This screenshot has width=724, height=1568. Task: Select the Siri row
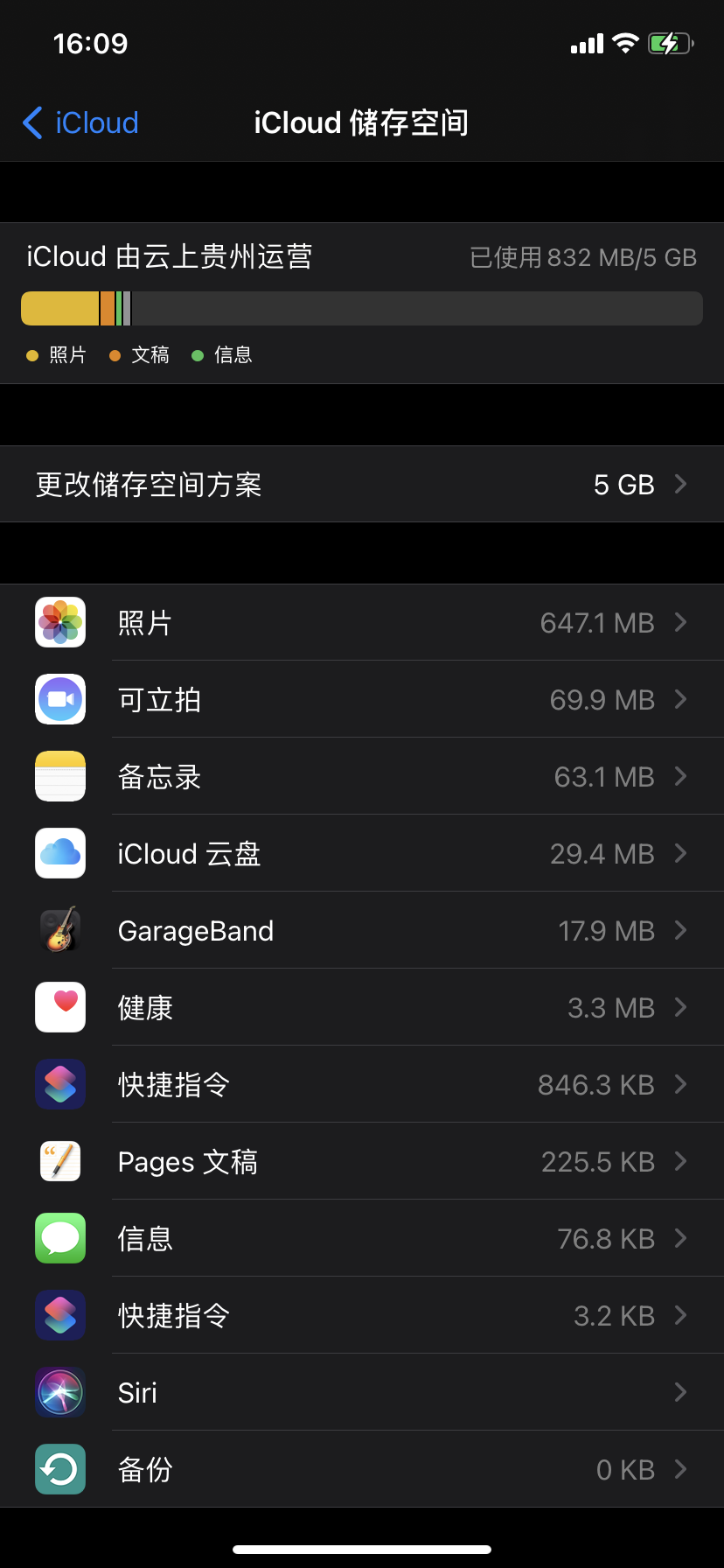[x=362, y=1393]
